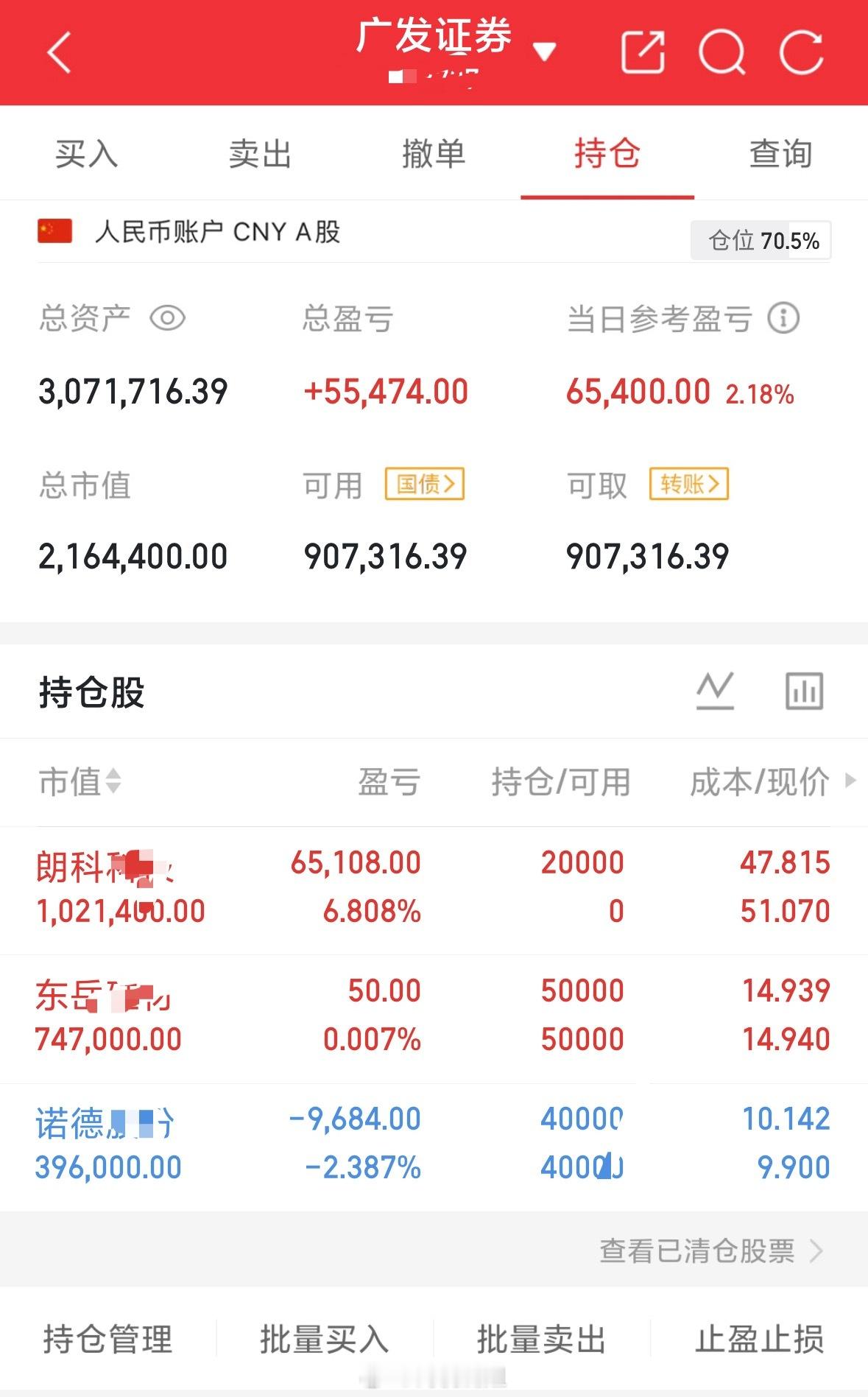Tap the info icon beside 当日参考盈亏
Screen dimensions: 868x1397
point(783,318)
